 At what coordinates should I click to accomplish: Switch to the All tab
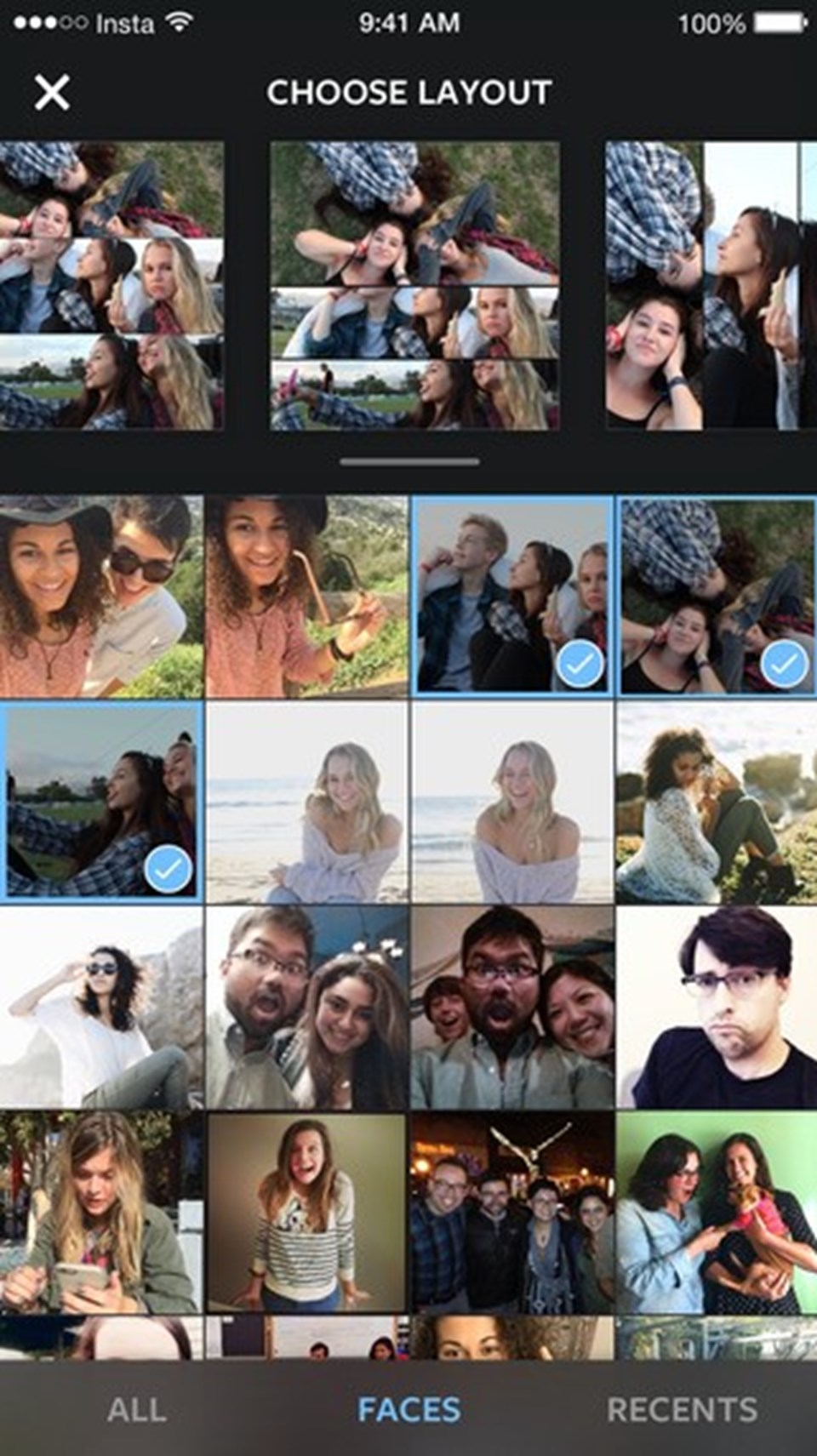pyautogui.click(x=136, y=1409)
